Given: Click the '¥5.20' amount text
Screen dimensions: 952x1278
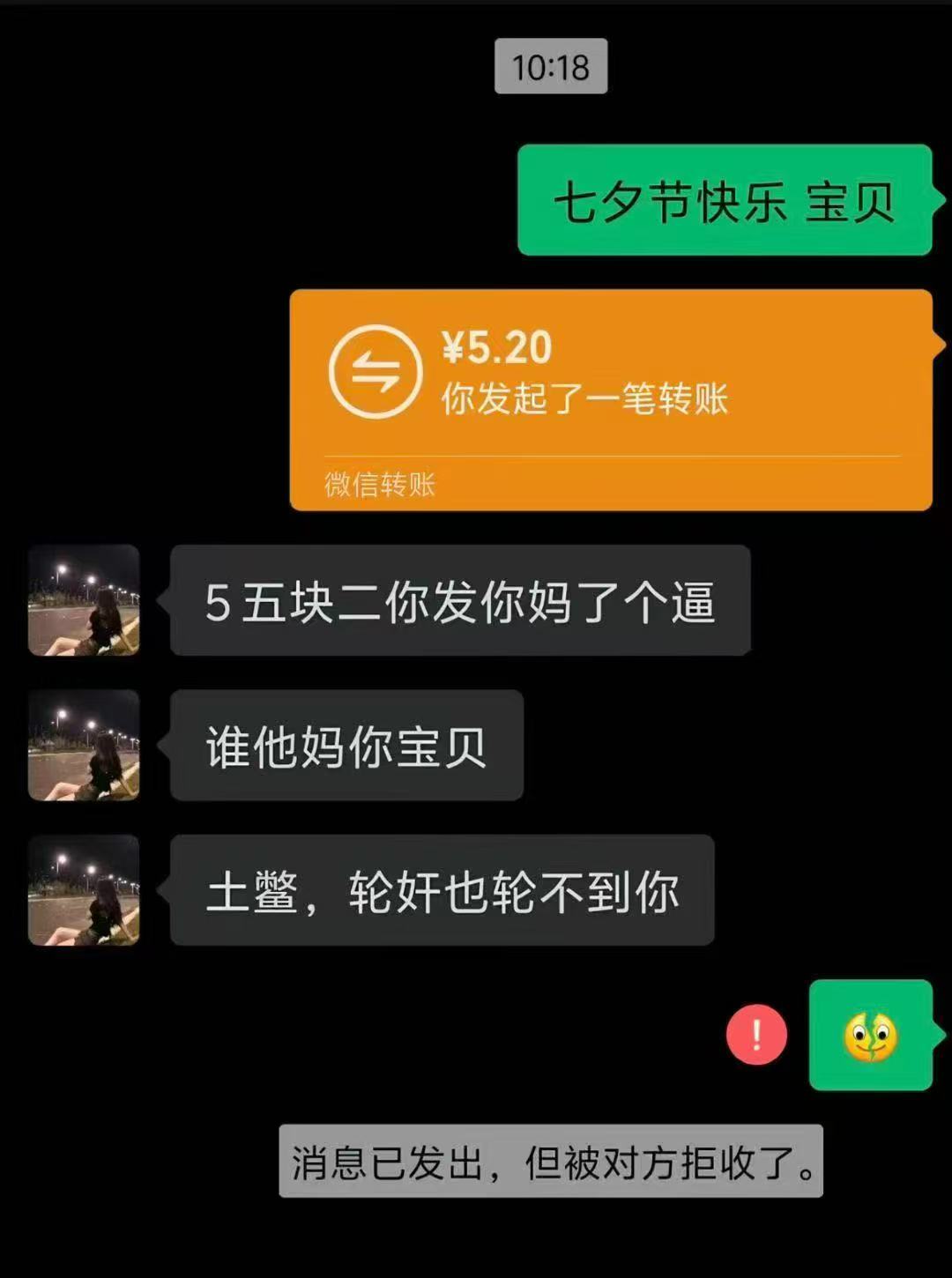Looking at the screenshot, I should pos(496,347).
